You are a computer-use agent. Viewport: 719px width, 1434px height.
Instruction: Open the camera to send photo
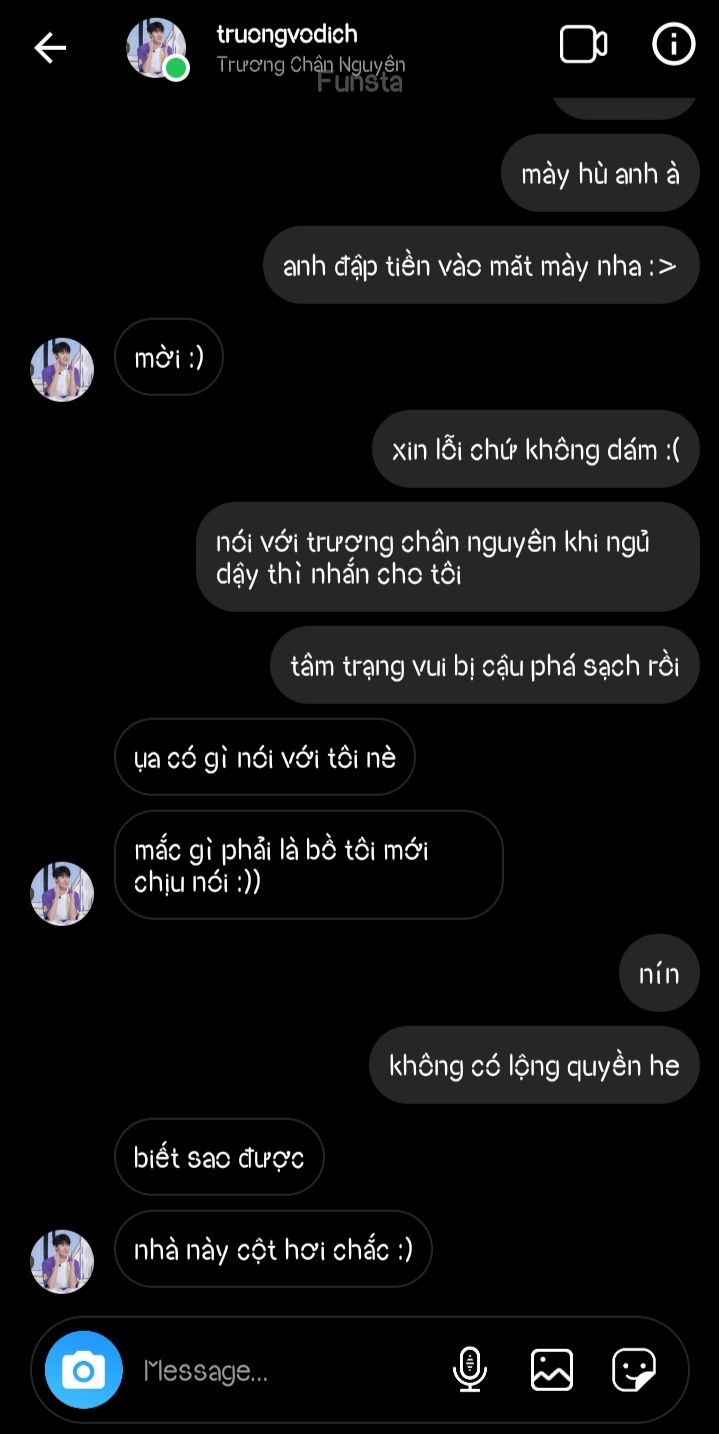point(84,1370)
